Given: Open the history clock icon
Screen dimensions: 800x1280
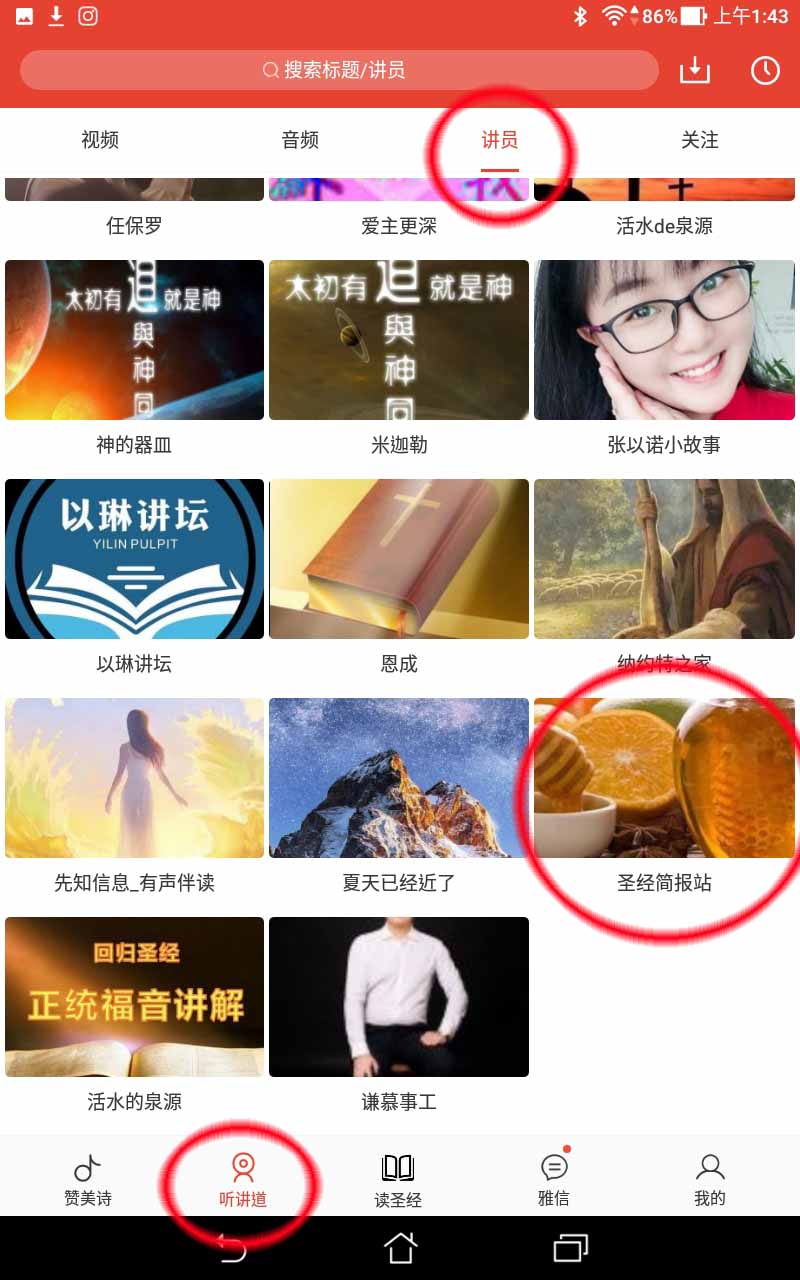Looking at the screenshot, I should pos(765,70).
